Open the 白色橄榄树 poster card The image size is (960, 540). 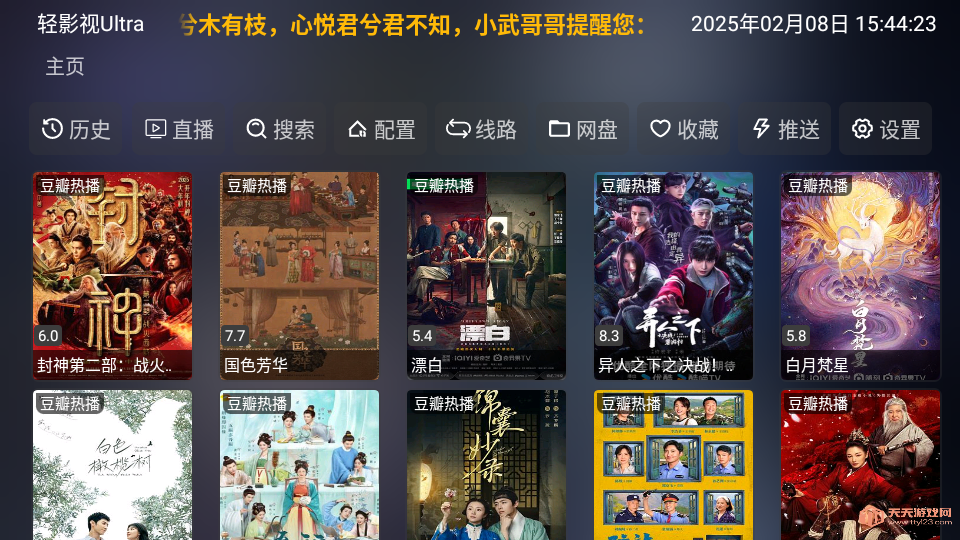pos(112,465)
